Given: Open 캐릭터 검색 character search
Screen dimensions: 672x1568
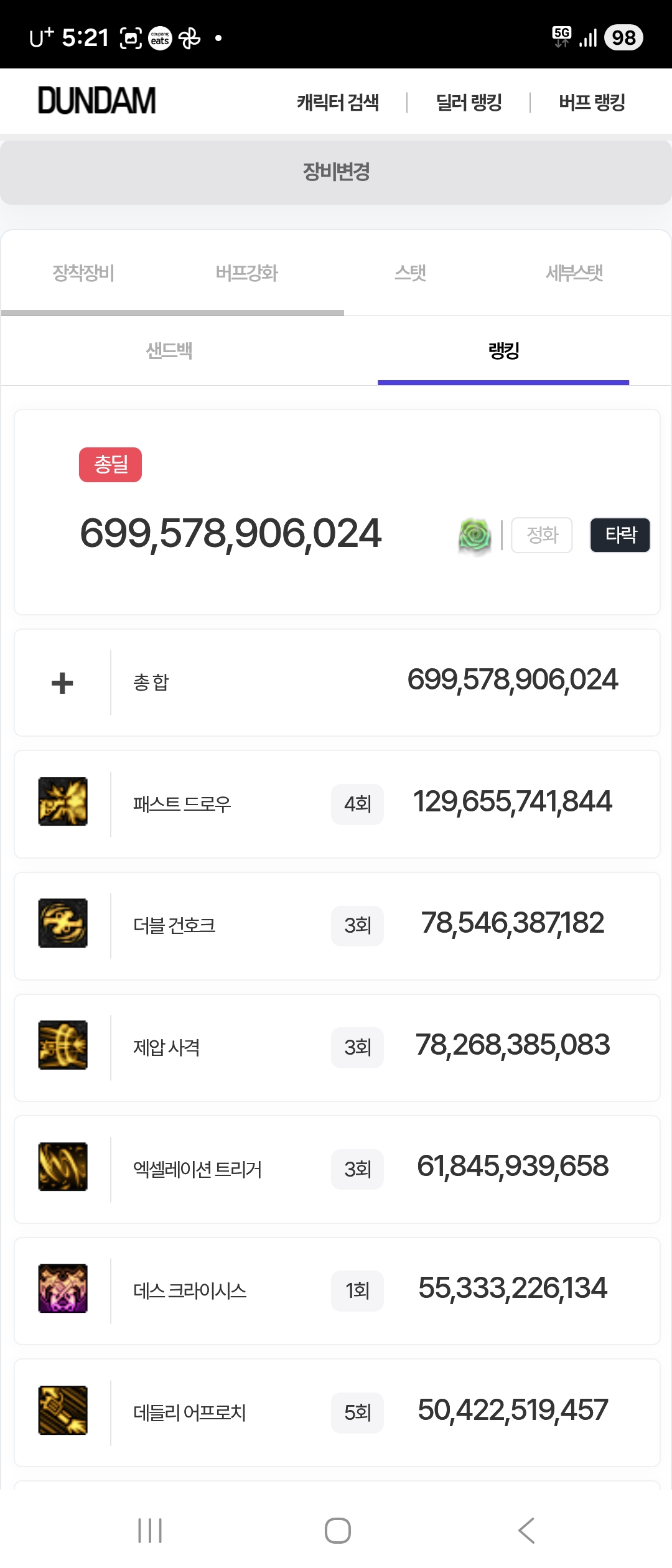Looking at the screenshot, I should click(338, 102).
